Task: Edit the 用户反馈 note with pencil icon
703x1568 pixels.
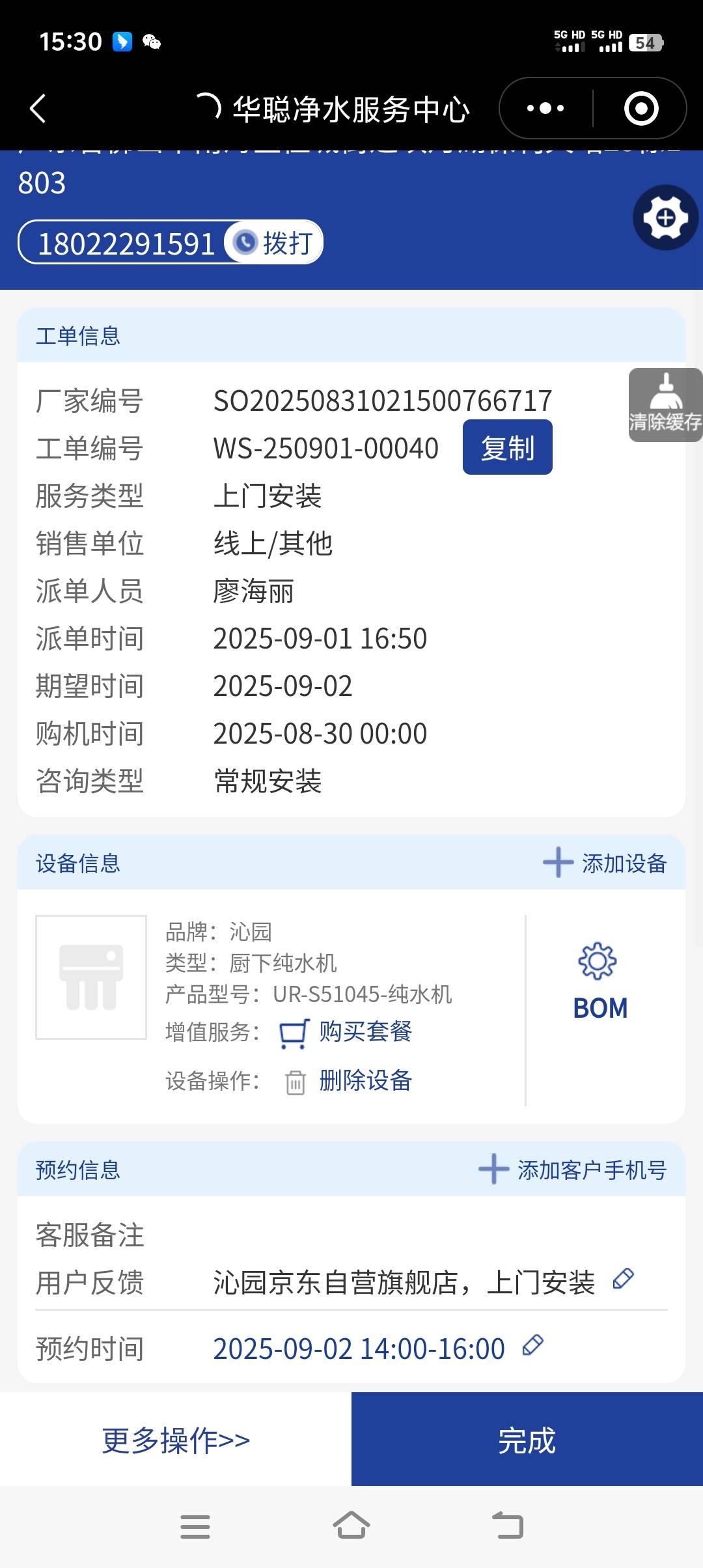Action: [x=623, y=1279]
